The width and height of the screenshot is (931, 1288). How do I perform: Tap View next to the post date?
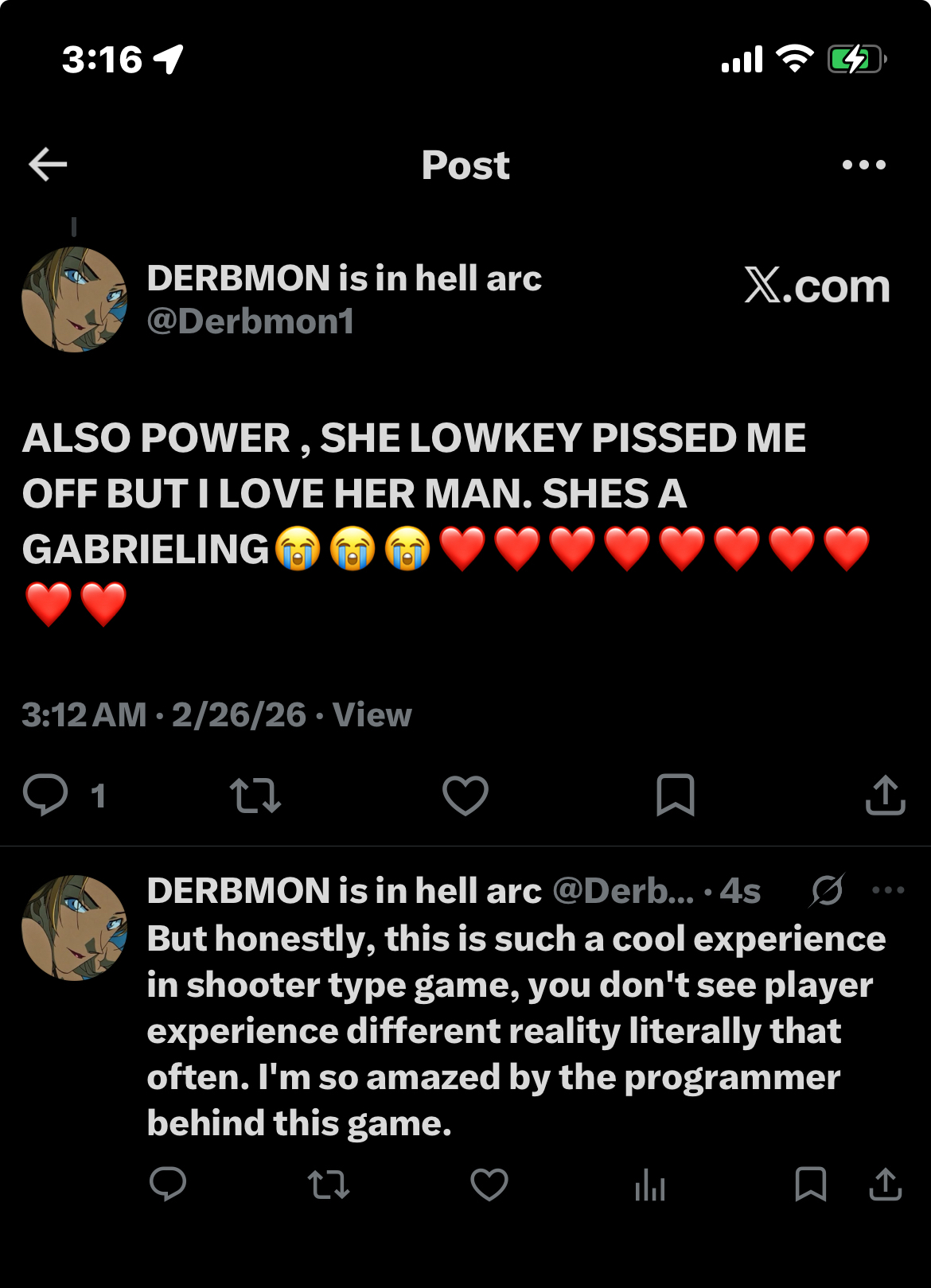point(372,714)
